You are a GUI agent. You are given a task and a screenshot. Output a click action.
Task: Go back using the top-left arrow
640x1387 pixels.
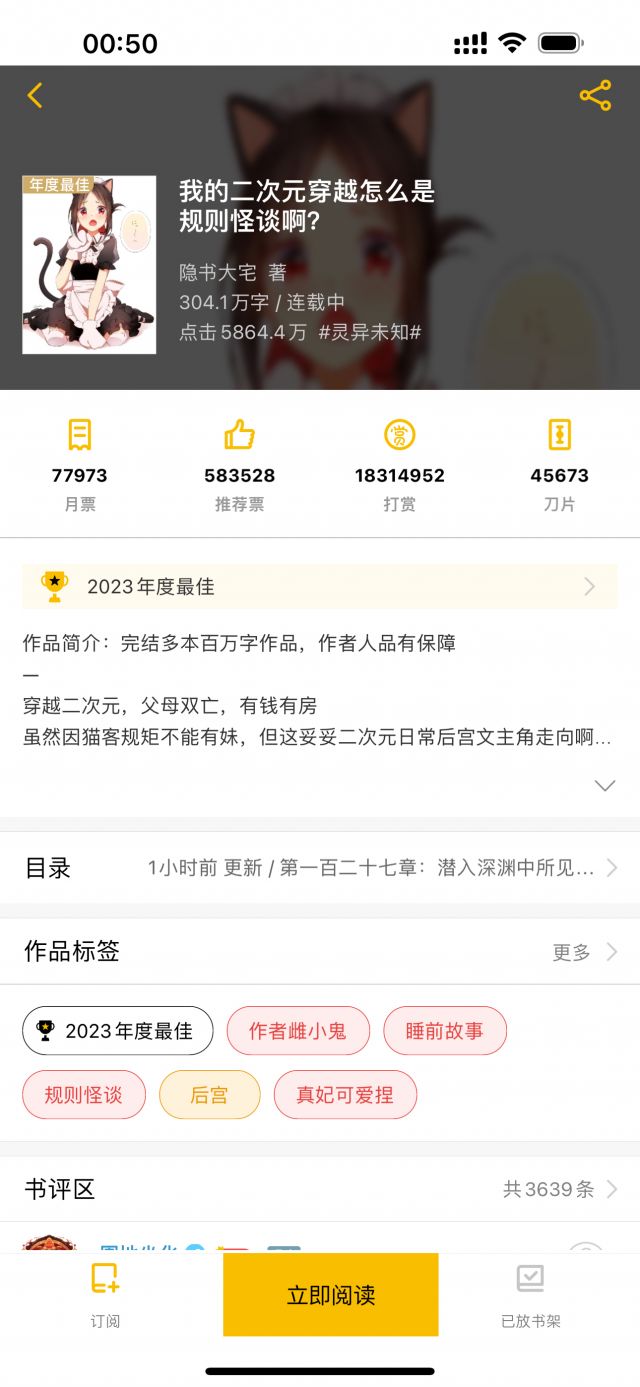(35, 96)
